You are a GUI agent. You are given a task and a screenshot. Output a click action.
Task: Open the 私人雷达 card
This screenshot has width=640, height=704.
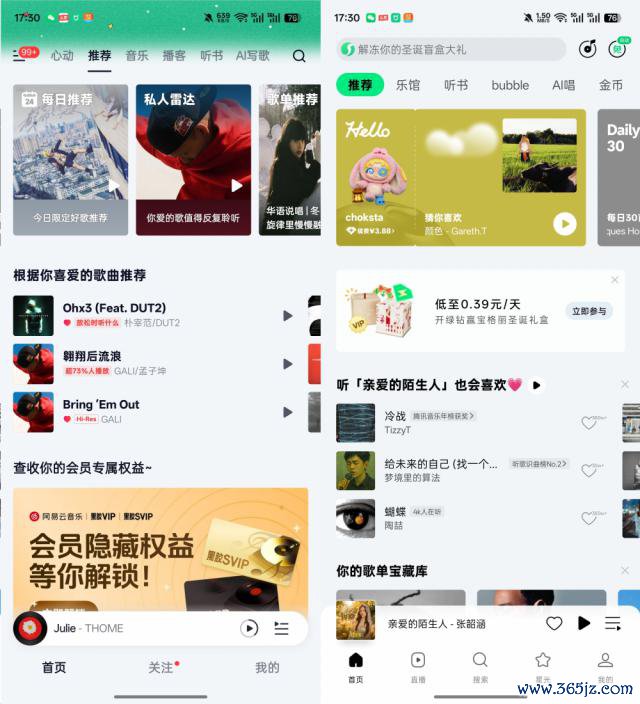[193, 160]
